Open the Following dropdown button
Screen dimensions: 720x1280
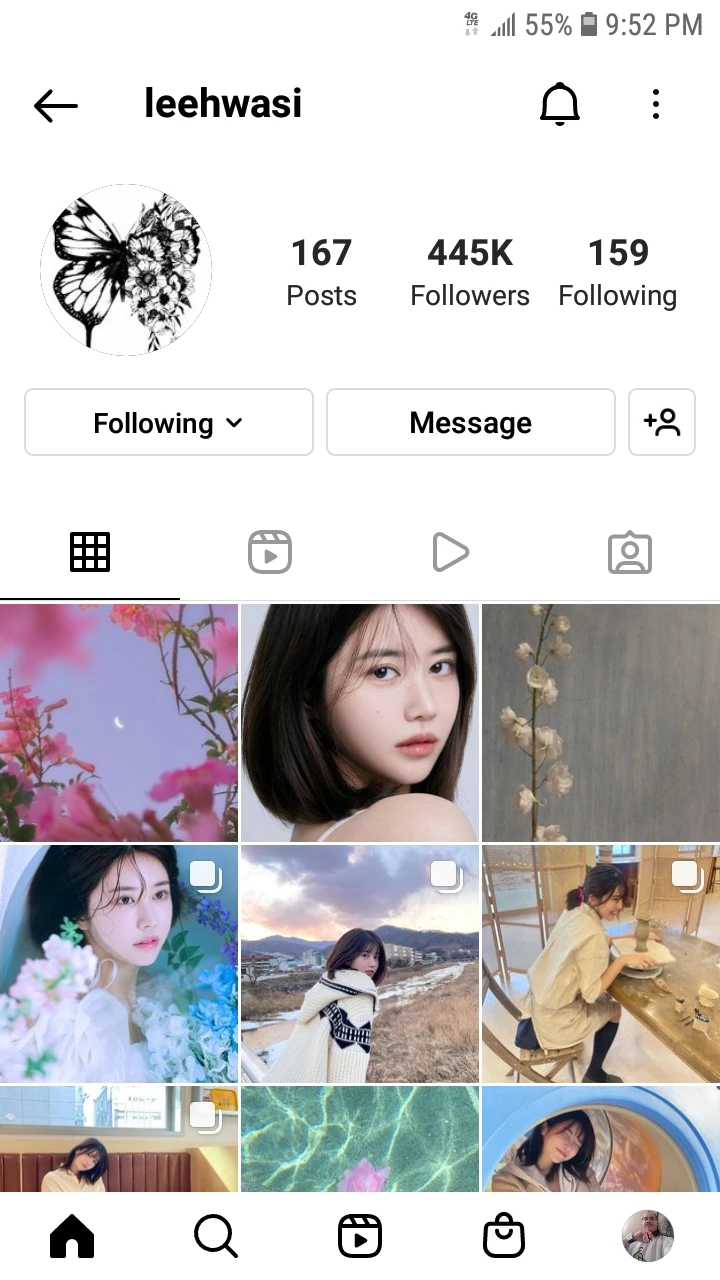(169, 423)
